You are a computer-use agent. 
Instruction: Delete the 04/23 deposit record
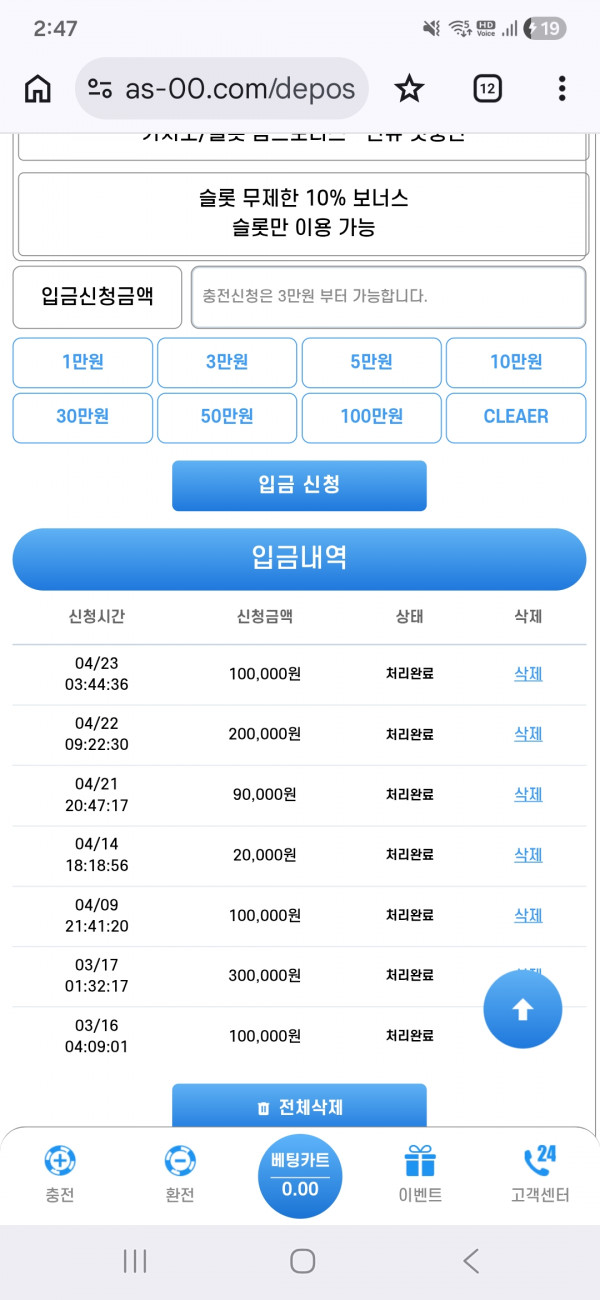click(528, 674)
